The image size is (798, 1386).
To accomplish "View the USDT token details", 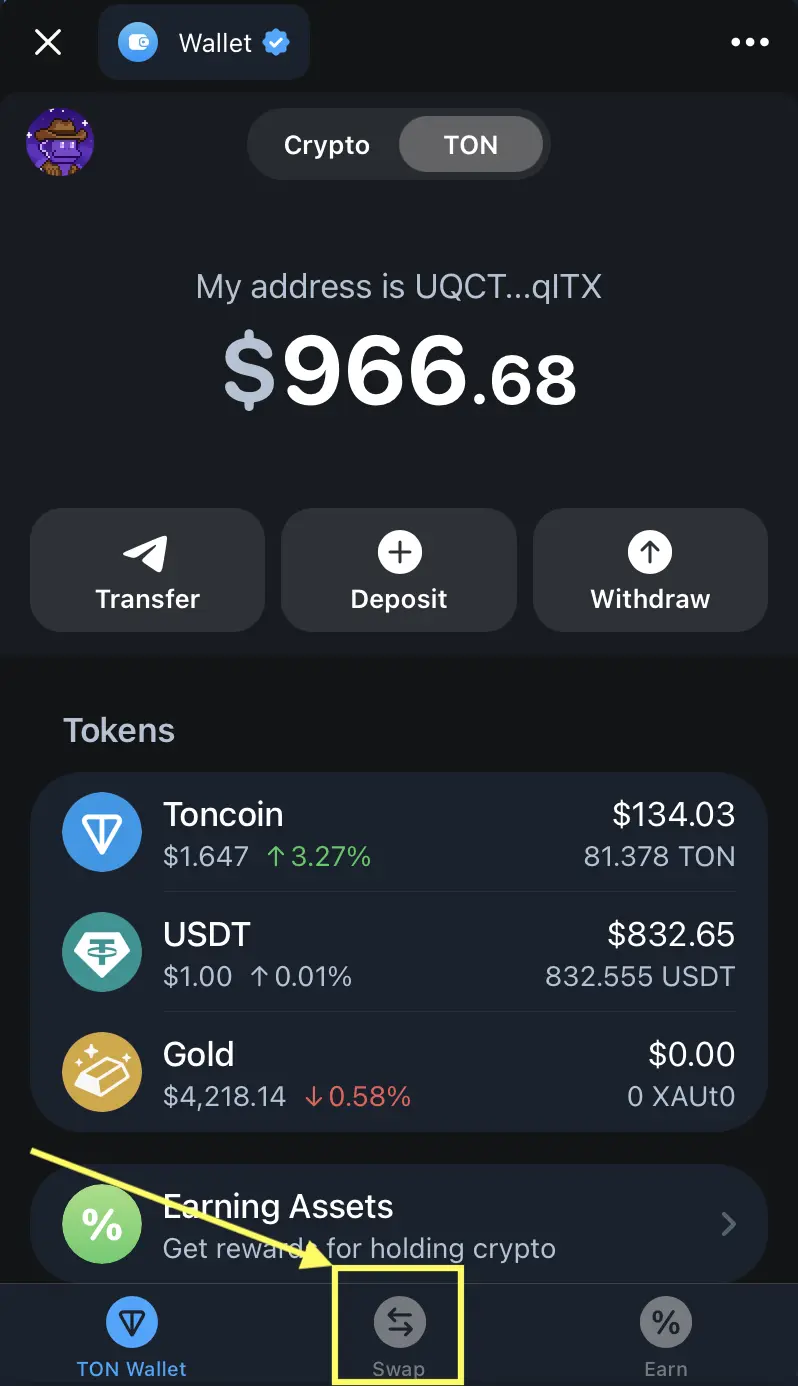I will [398, 954].
